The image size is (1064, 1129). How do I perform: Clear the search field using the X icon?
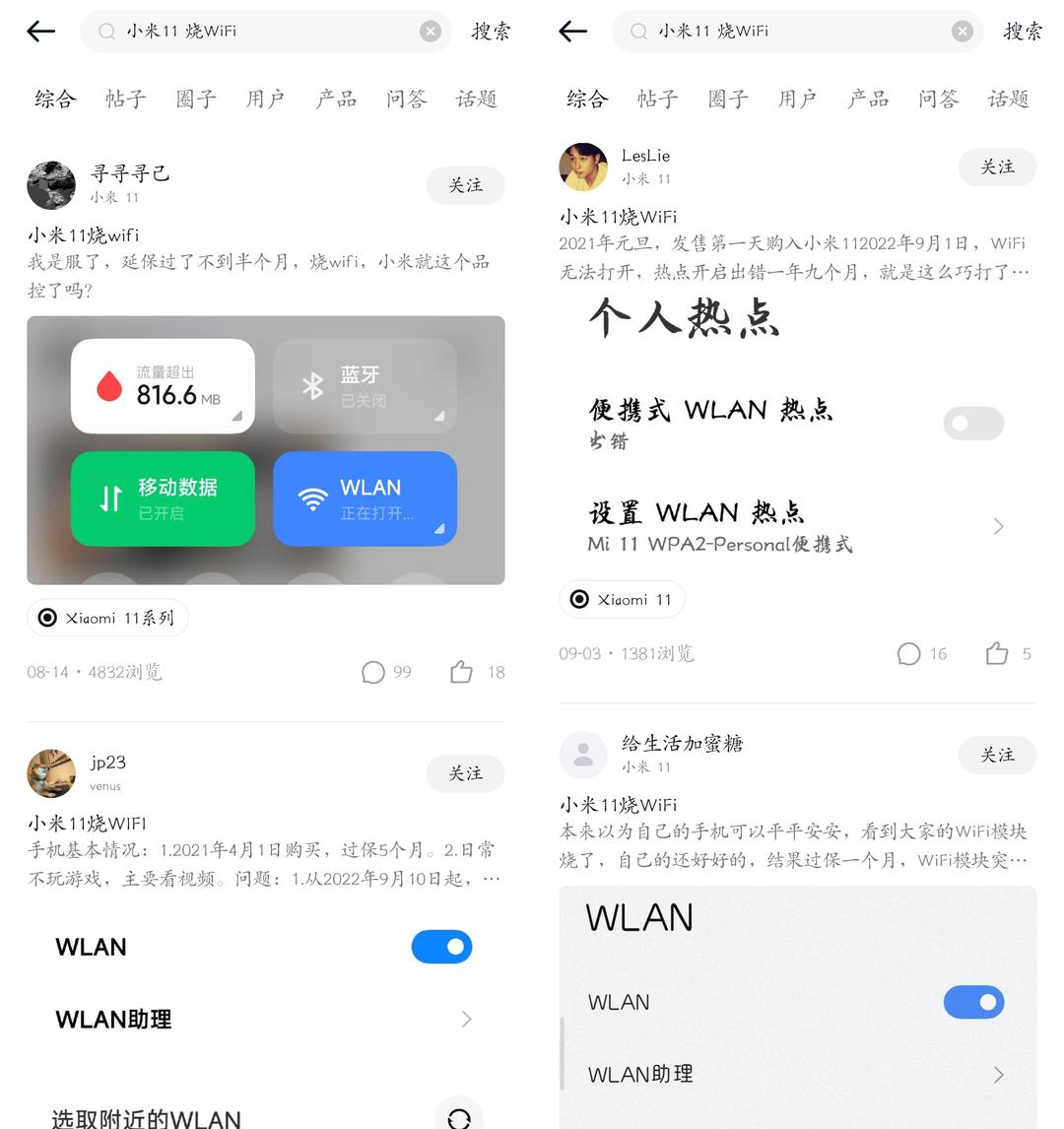pos(431,31)
